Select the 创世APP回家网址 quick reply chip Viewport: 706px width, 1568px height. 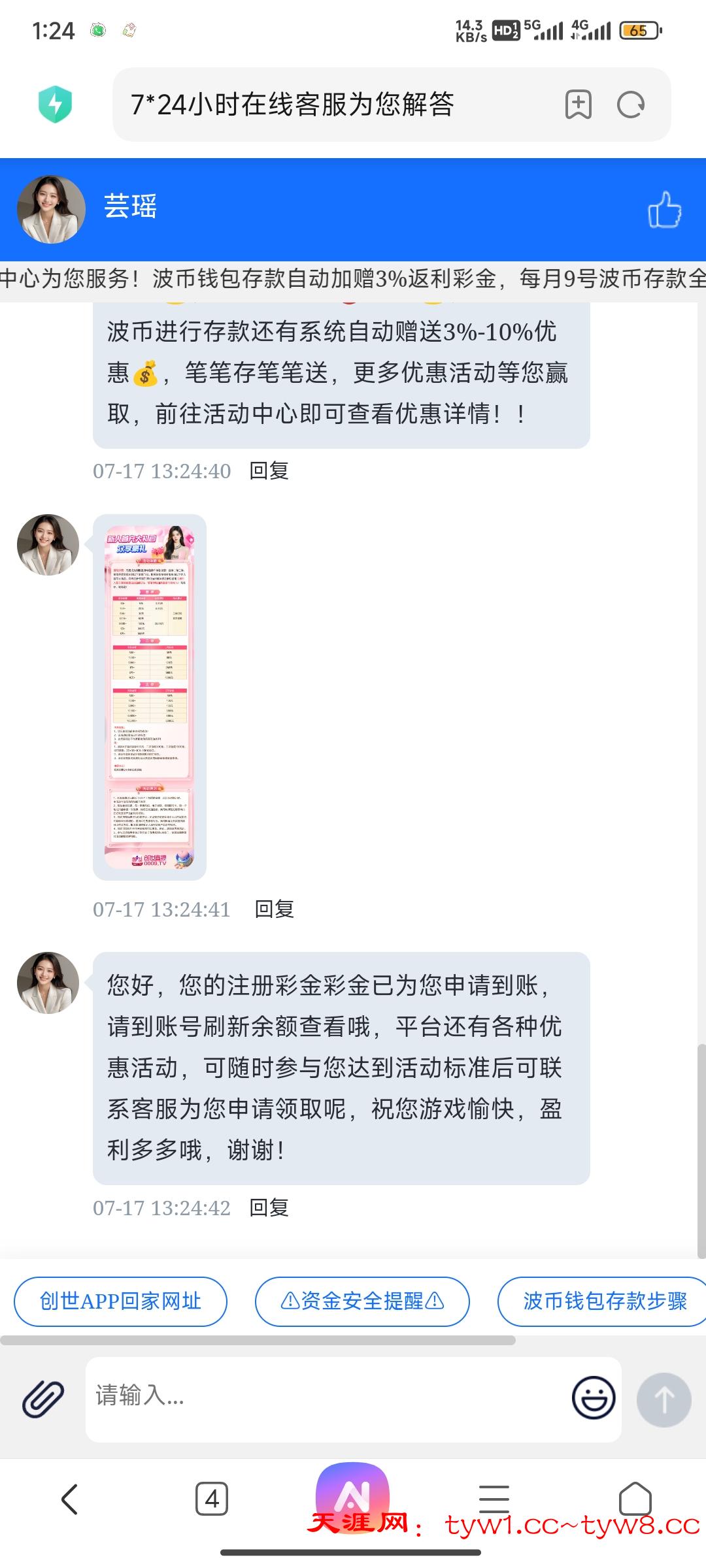(x=120, y=1301)
